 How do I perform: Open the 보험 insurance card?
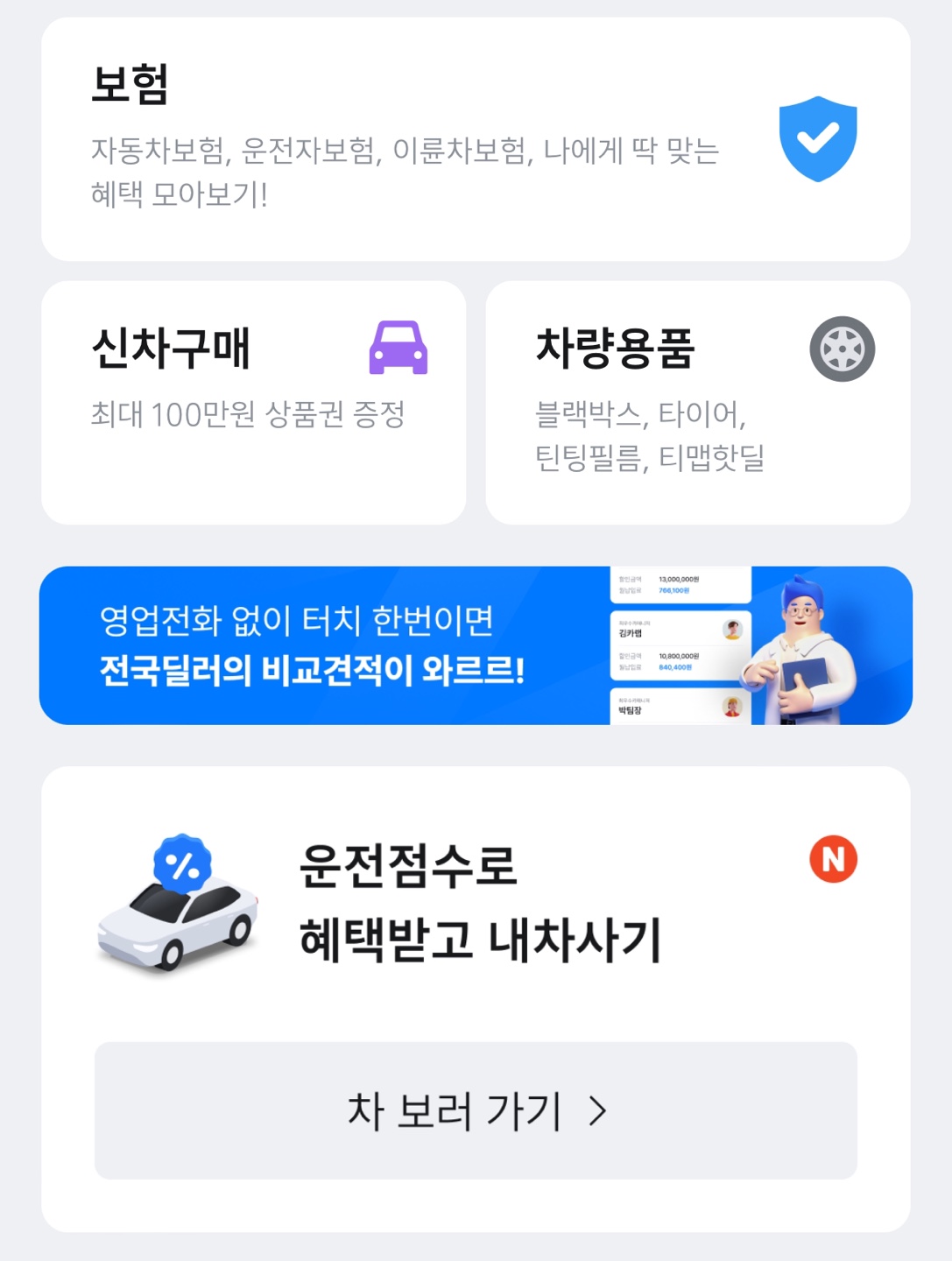tap(476, 139)
